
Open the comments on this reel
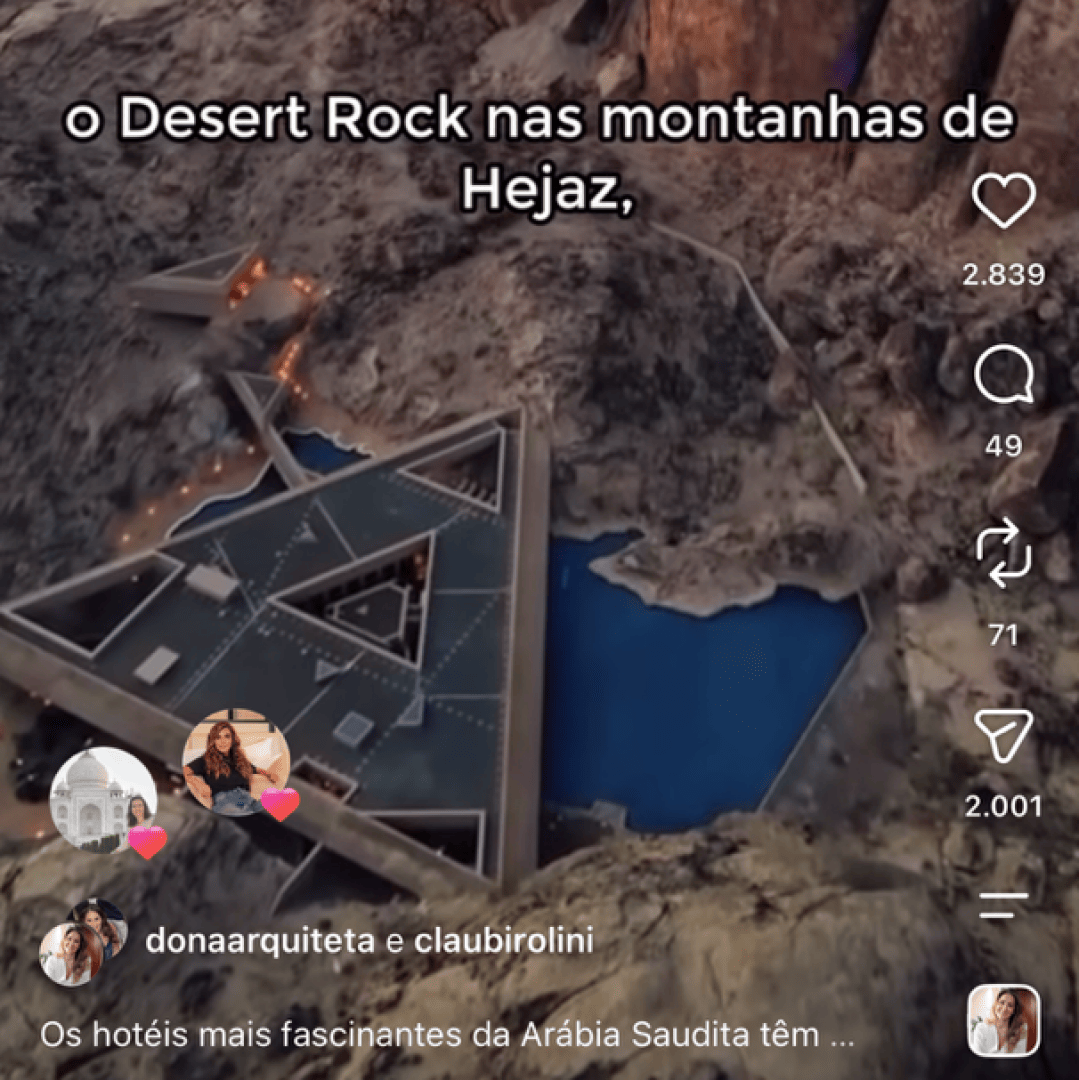click(x=1004, y=377)
